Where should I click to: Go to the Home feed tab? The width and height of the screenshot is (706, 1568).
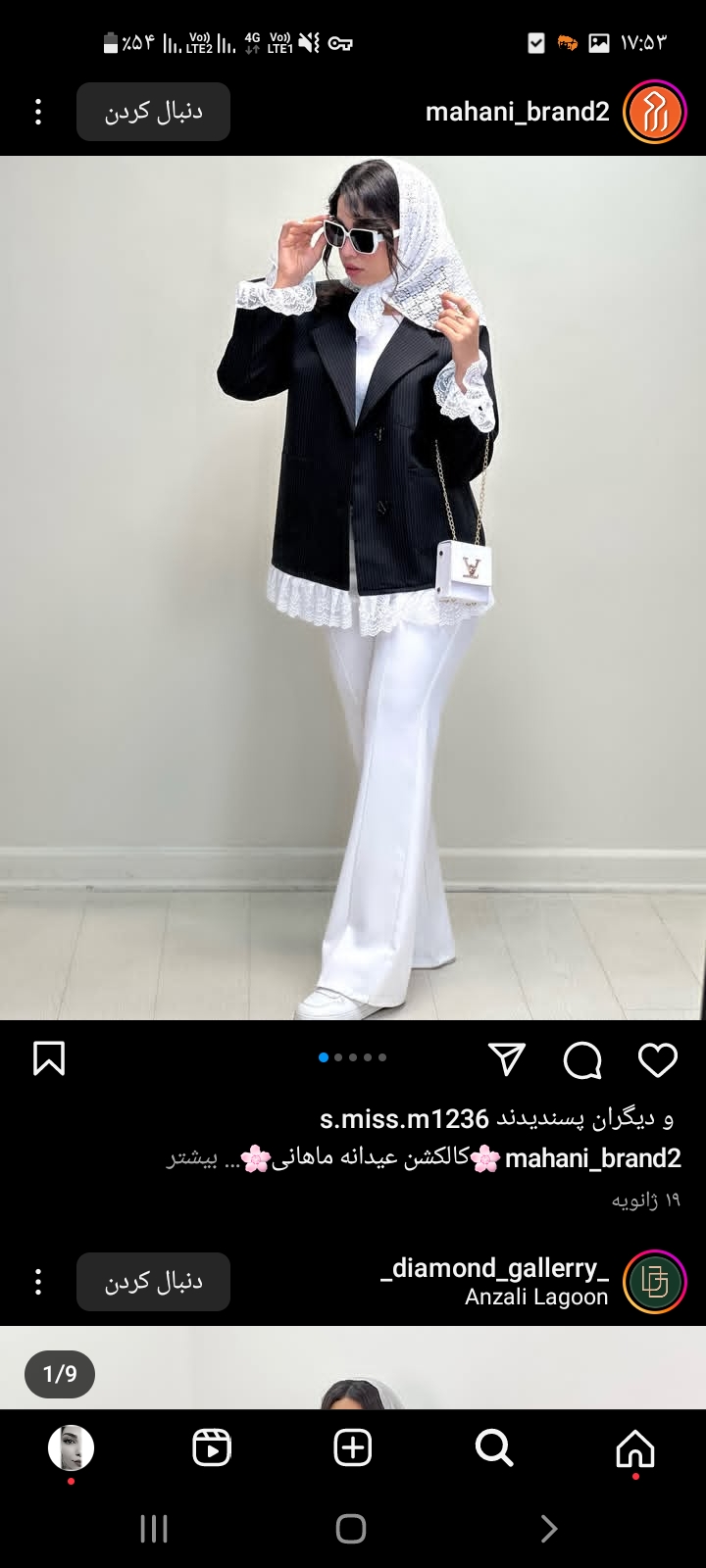(634, 1448)
